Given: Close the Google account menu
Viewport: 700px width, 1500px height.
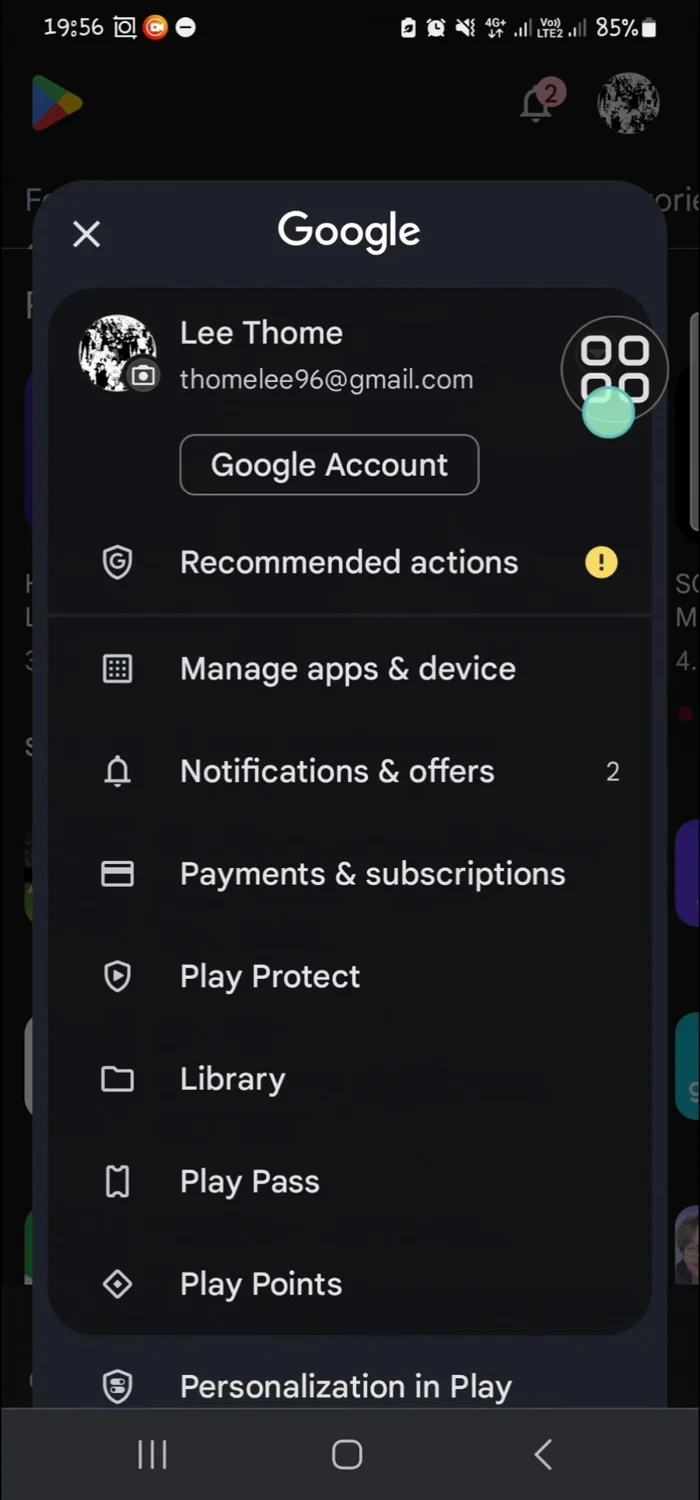Looking at the screenshot, I should pyautogui.click(x=87, y=234).
